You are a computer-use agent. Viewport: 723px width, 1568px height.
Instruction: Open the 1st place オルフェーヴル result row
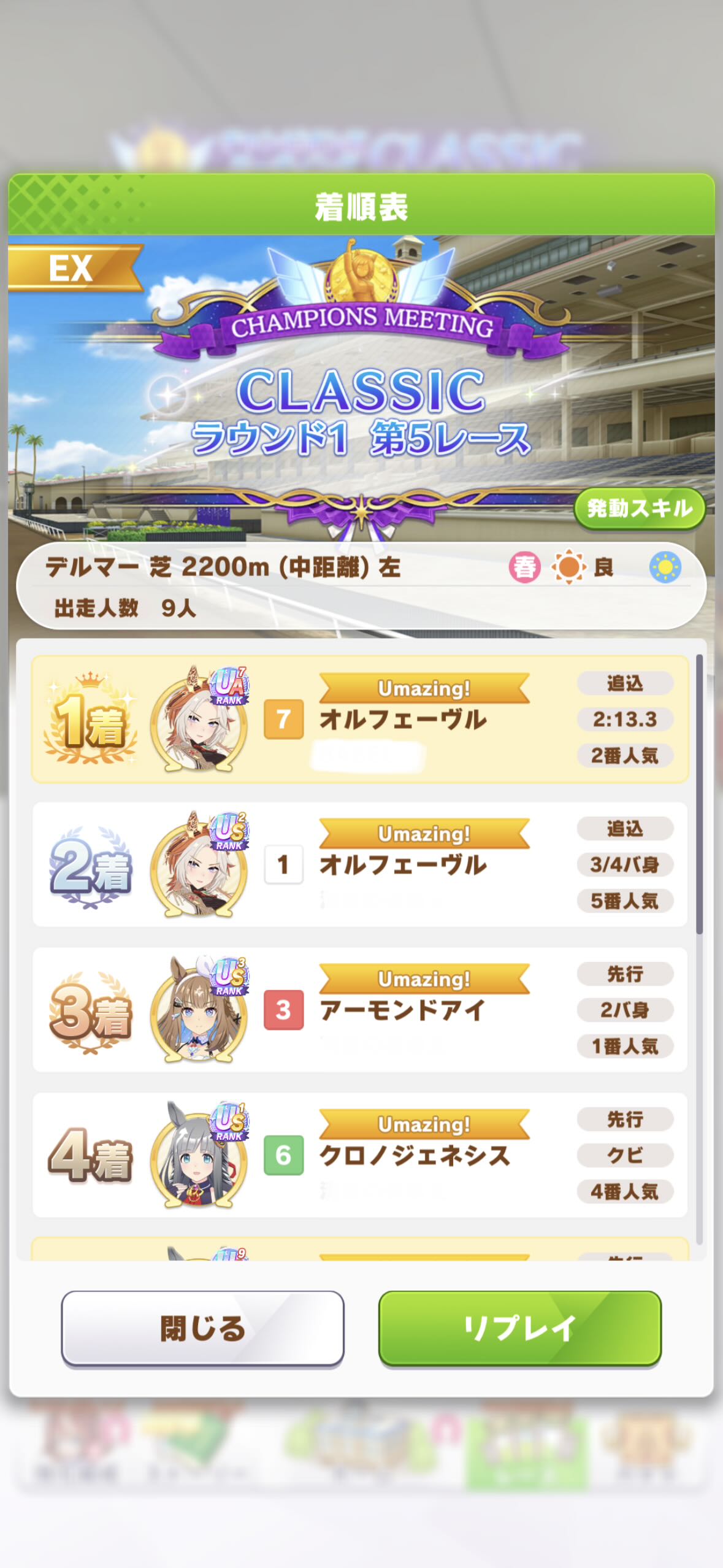[x=360, y=719]
